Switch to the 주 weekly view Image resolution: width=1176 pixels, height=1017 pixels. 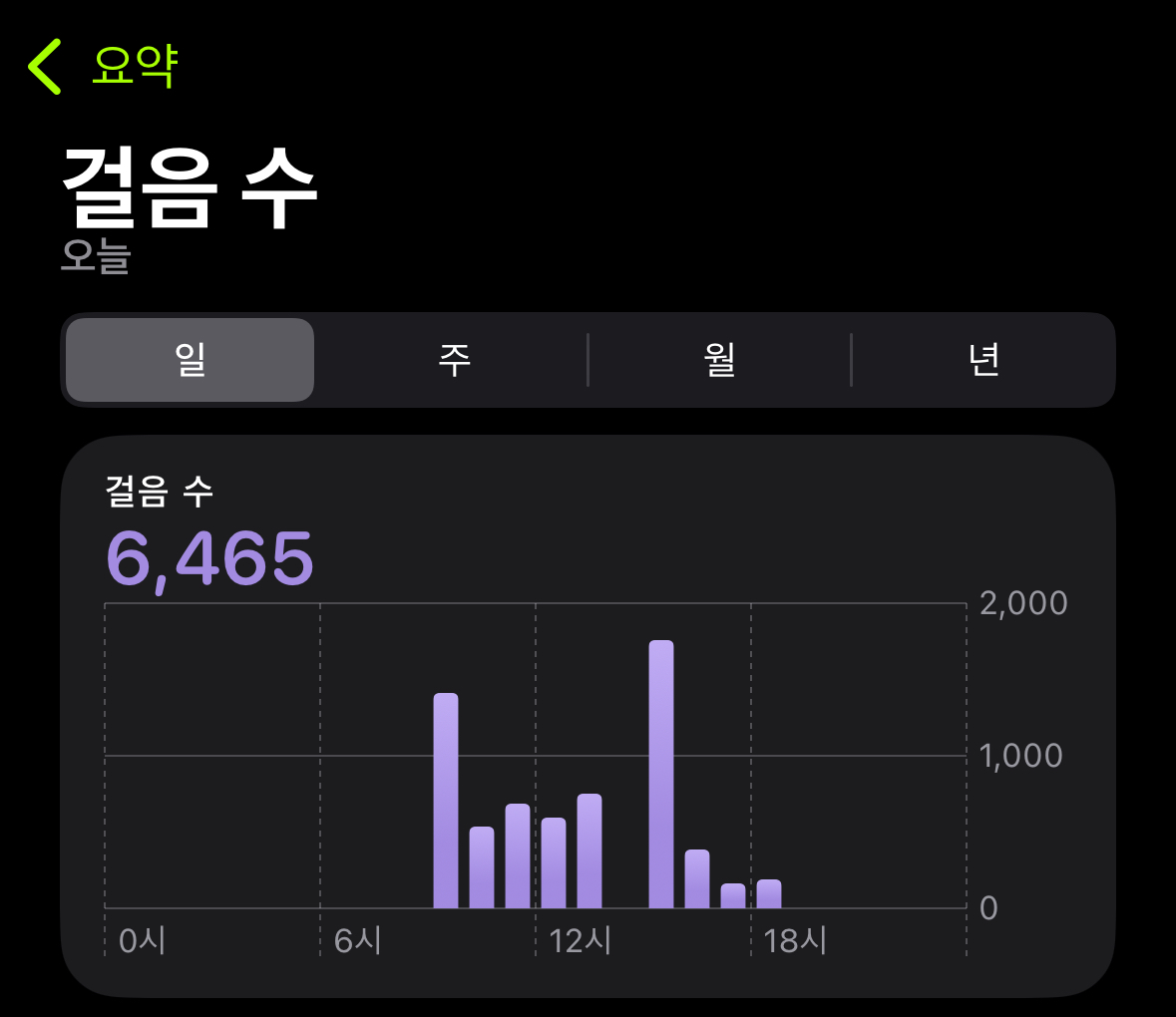tap(455, 360)
